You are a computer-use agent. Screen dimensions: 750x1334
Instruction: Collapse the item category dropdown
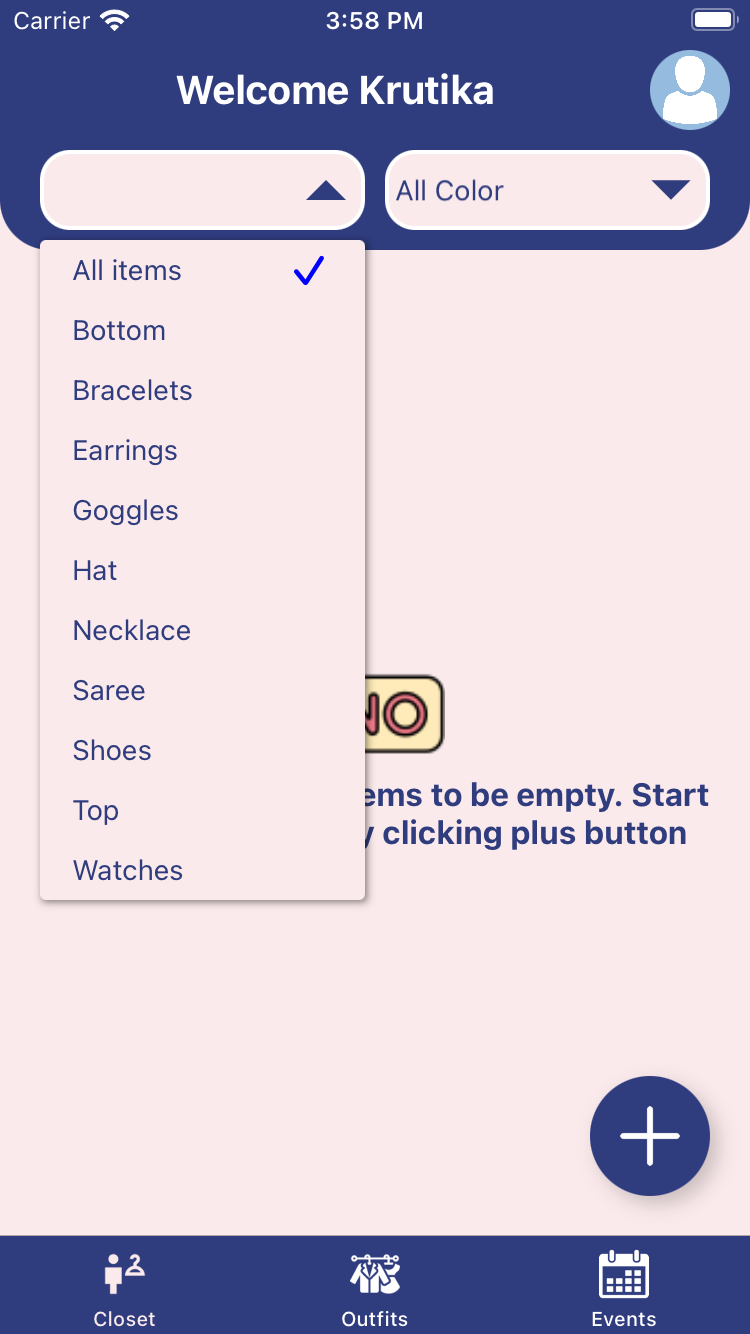click(x=203, y=190)
